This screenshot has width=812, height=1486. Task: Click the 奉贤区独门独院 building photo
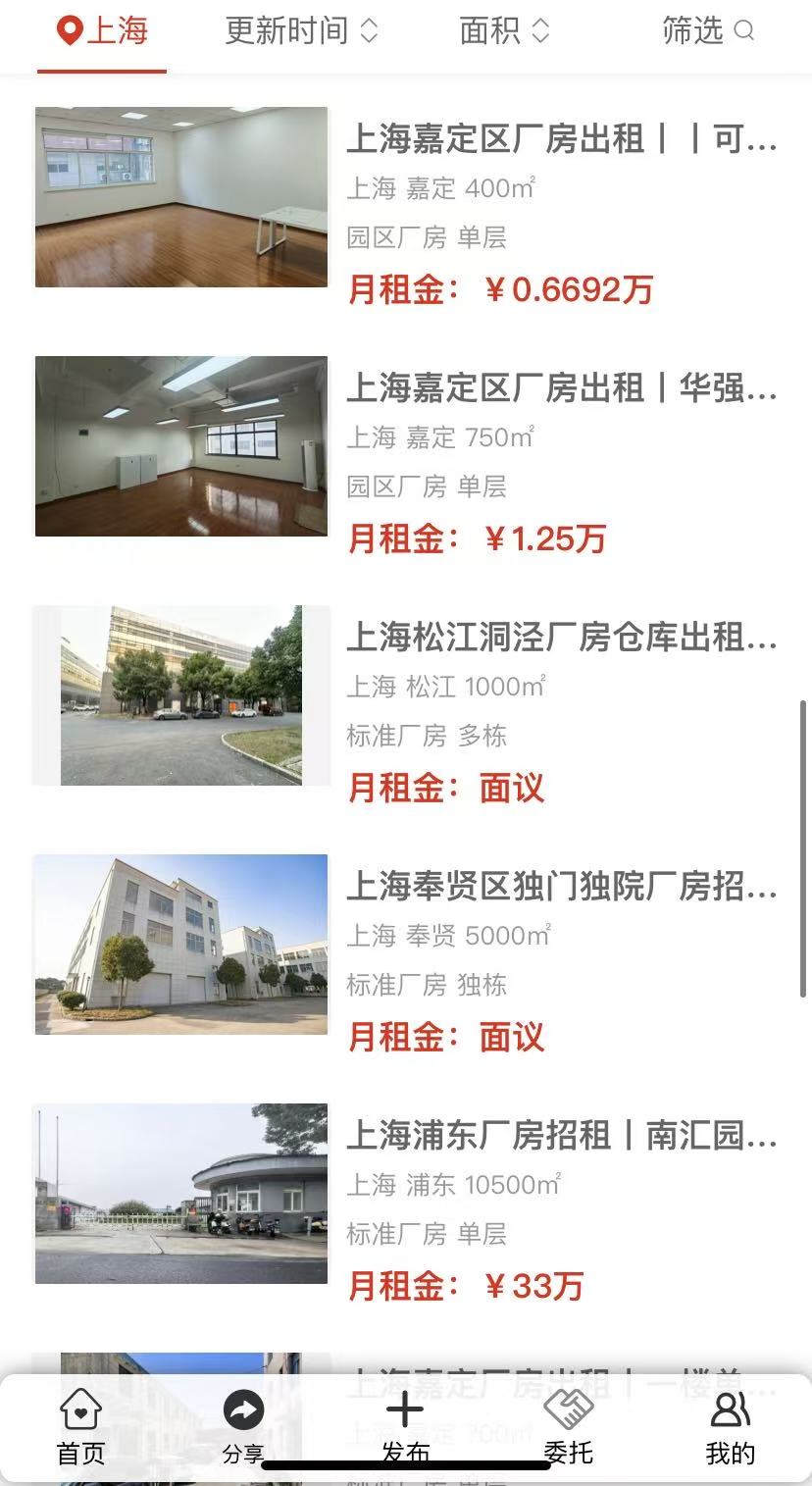181,945
